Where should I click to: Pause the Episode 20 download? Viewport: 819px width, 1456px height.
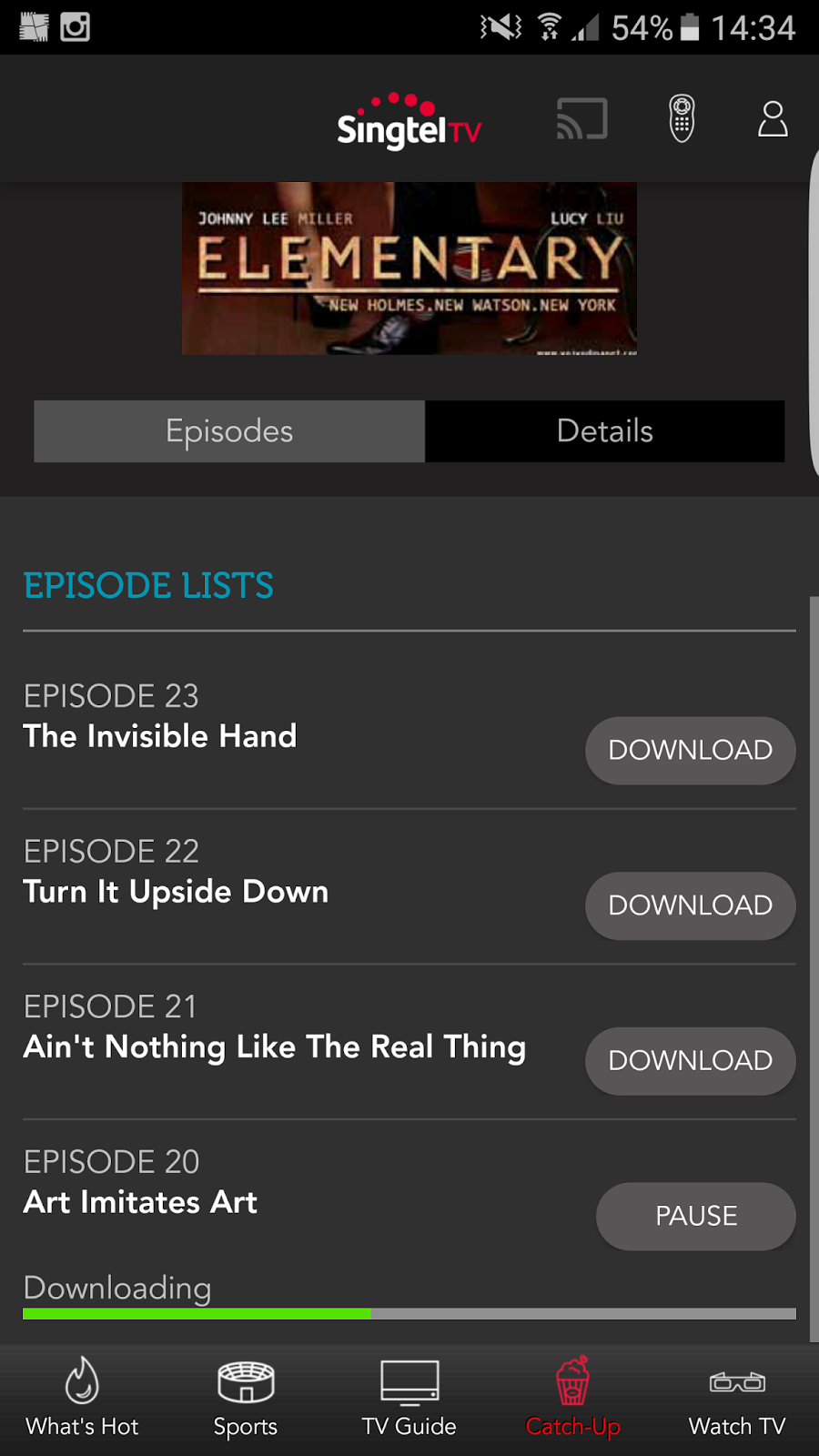(695, 1216)
